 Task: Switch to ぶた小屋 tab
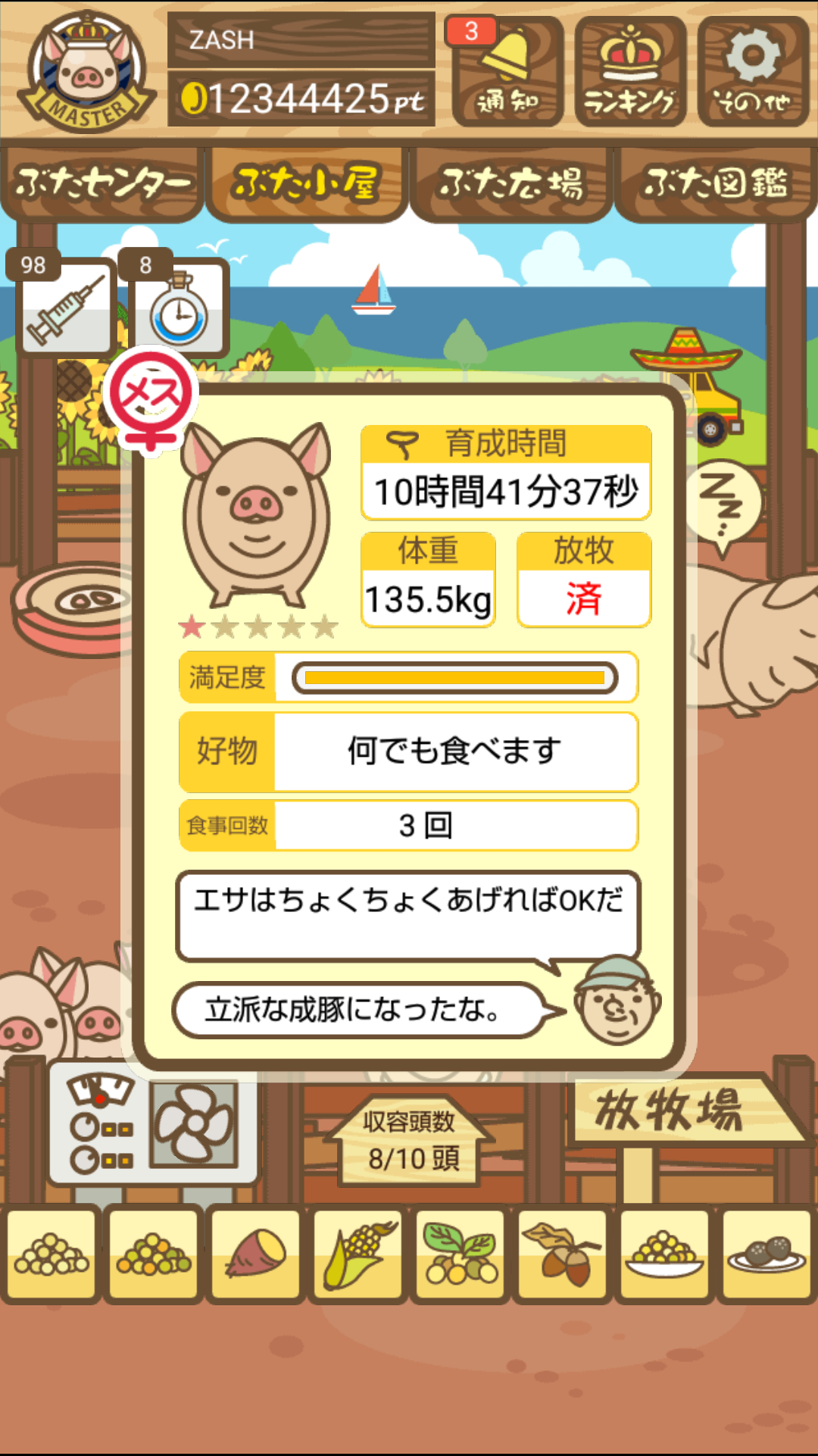307,183
